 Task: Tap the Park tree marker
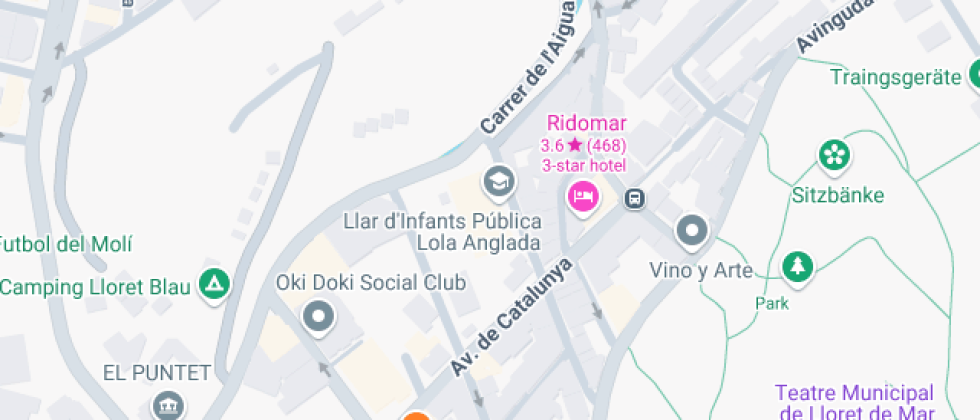pyautogui.click(x=797, y=266)
